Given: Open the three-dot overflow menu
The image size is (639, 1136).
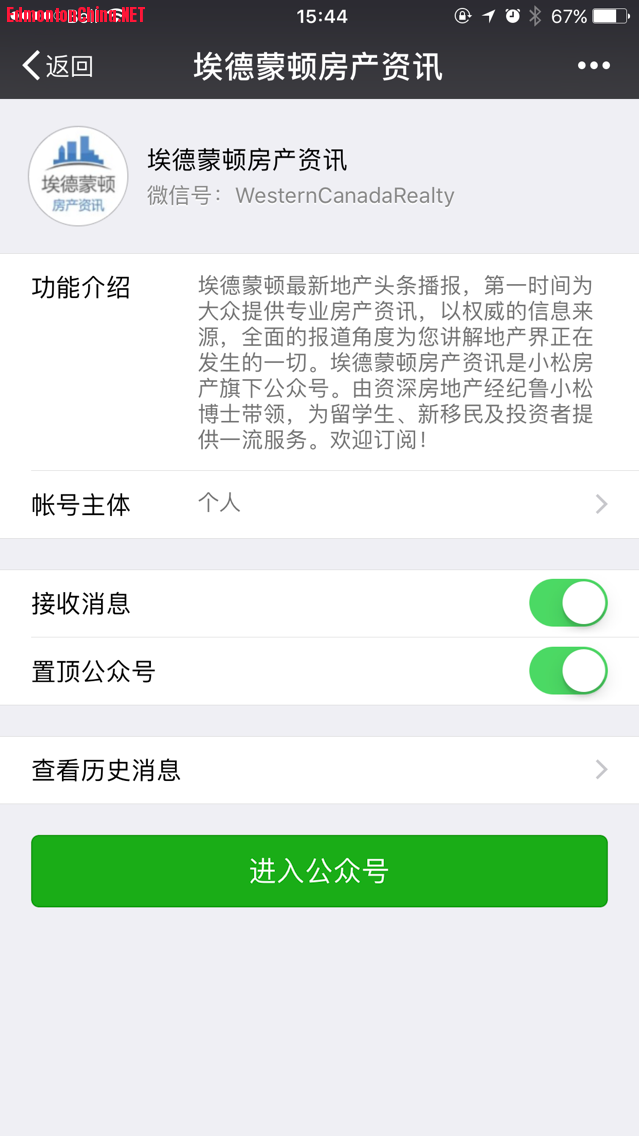Looking at the screenshot, I should [593, 66].
